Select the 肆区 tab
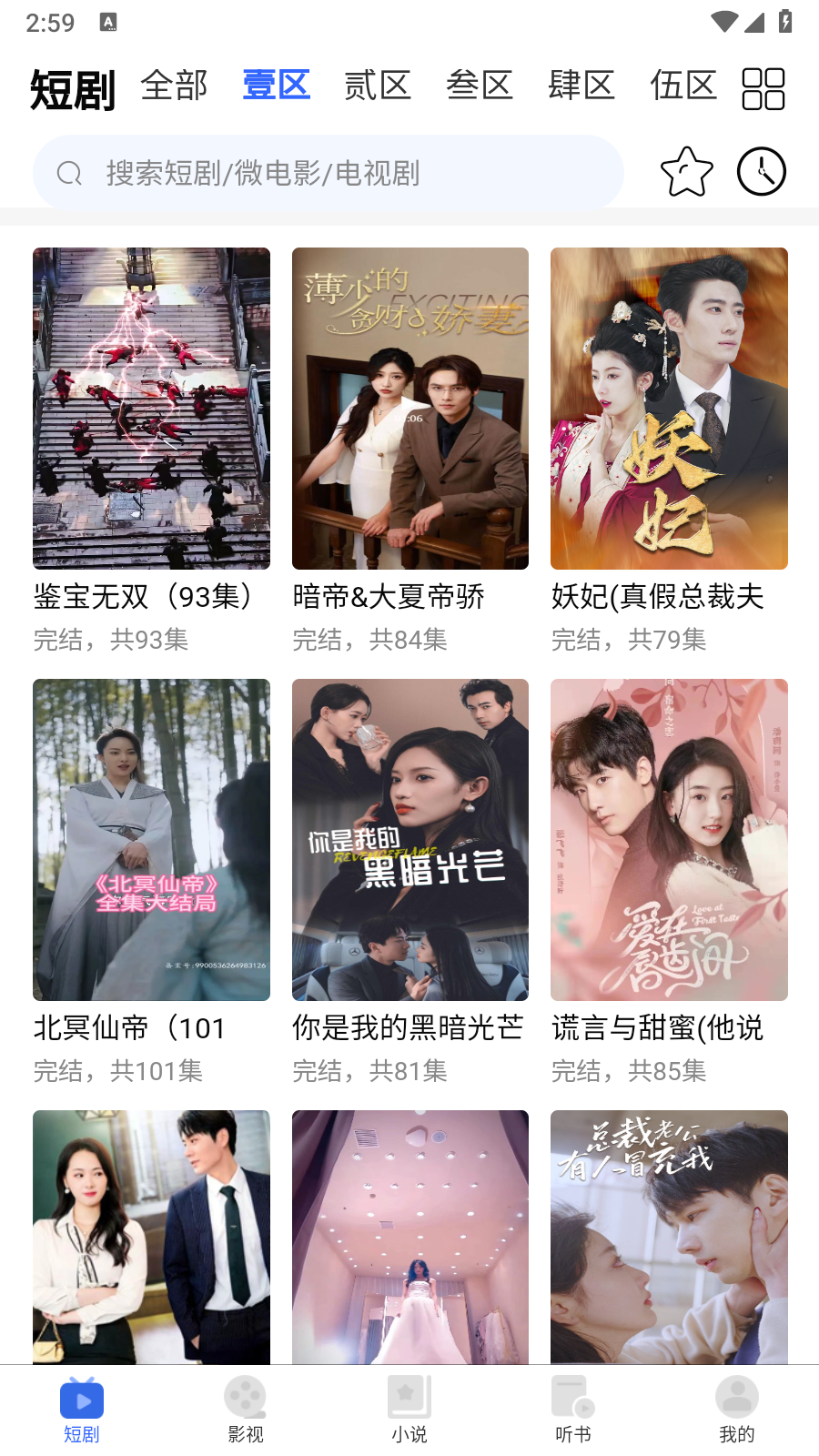The width and height of the screenshot is (819, 1456). (581, 86)
